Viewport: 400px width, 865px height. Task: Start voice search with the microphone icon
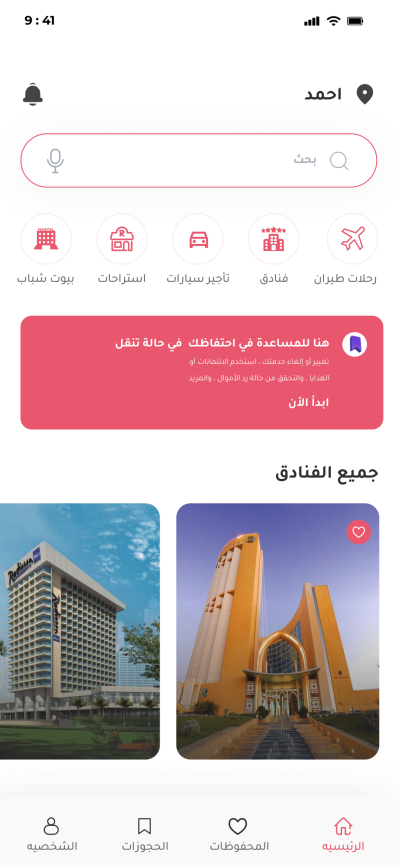pos(55,161)
